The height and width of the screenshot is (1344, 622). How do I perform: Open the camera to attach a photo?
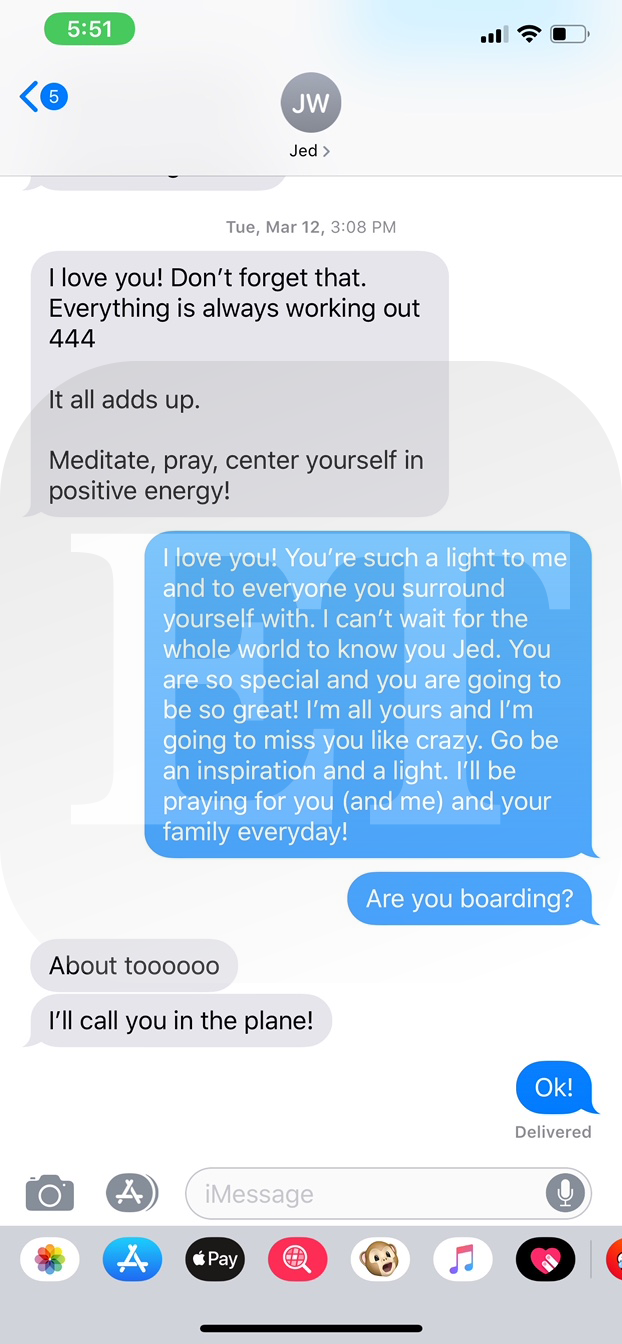pos(50,1192)
